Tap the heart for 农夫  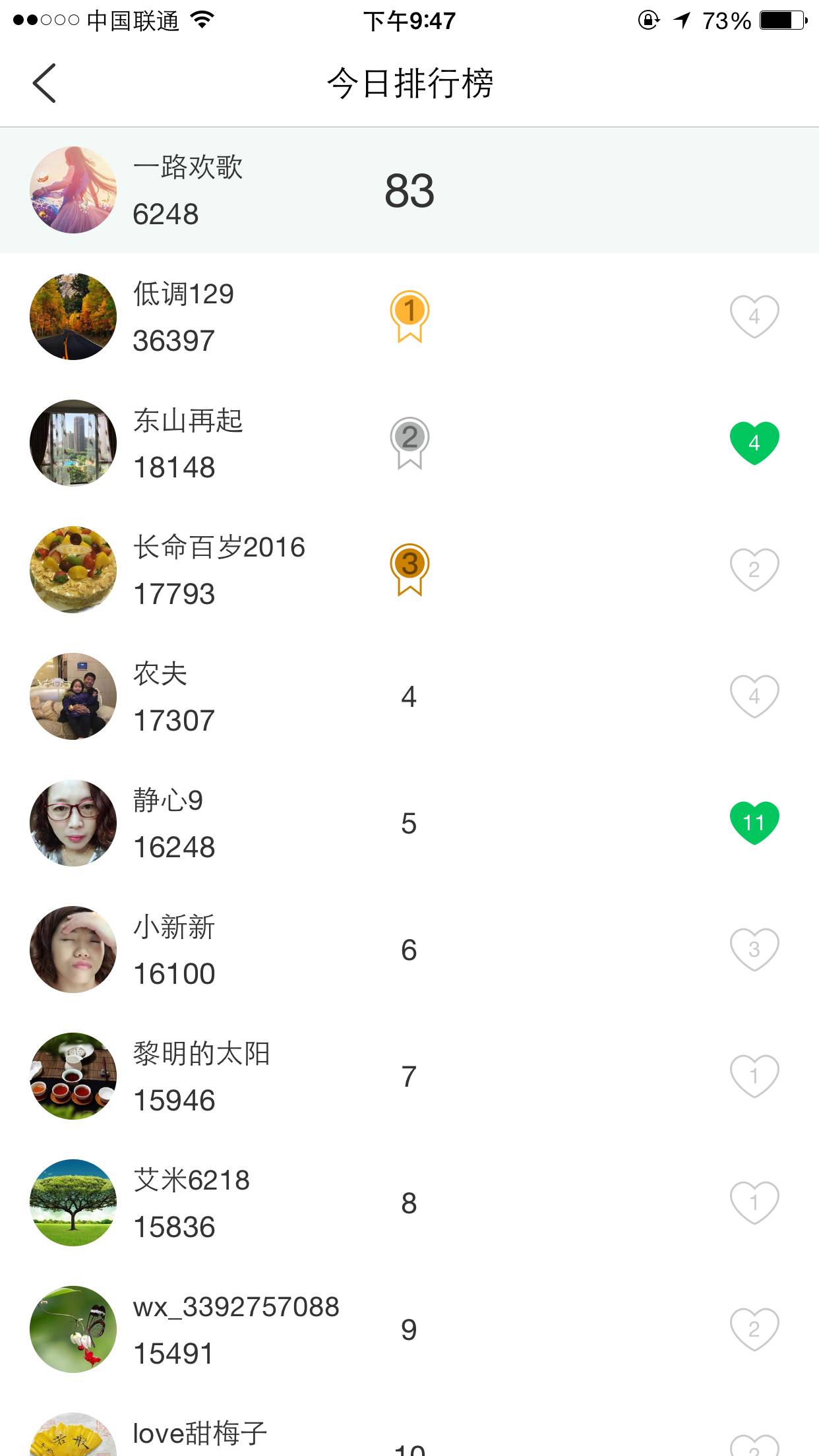(x=754, y=696)
